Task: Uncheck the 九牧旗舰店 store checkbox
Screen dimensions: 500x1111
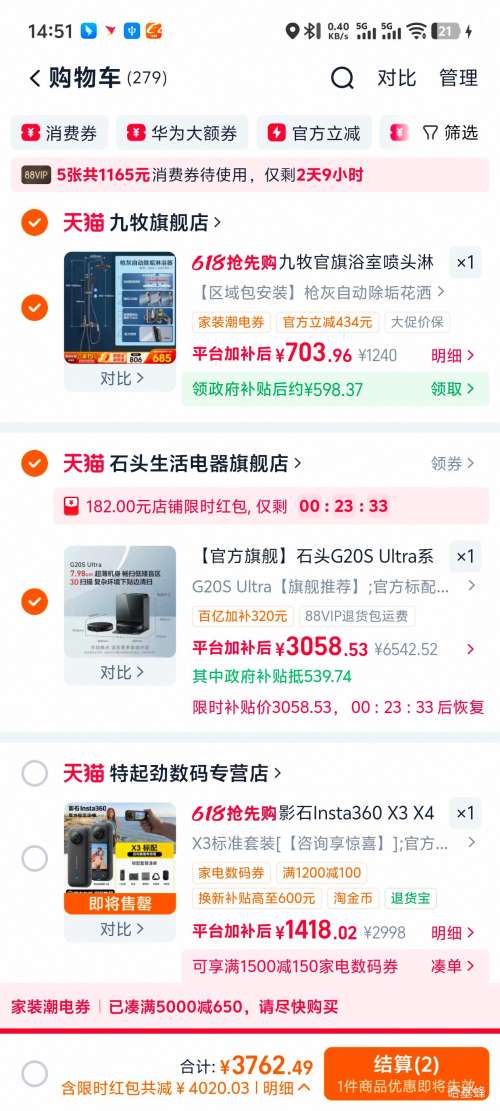Action: click(x=34, y=222)
